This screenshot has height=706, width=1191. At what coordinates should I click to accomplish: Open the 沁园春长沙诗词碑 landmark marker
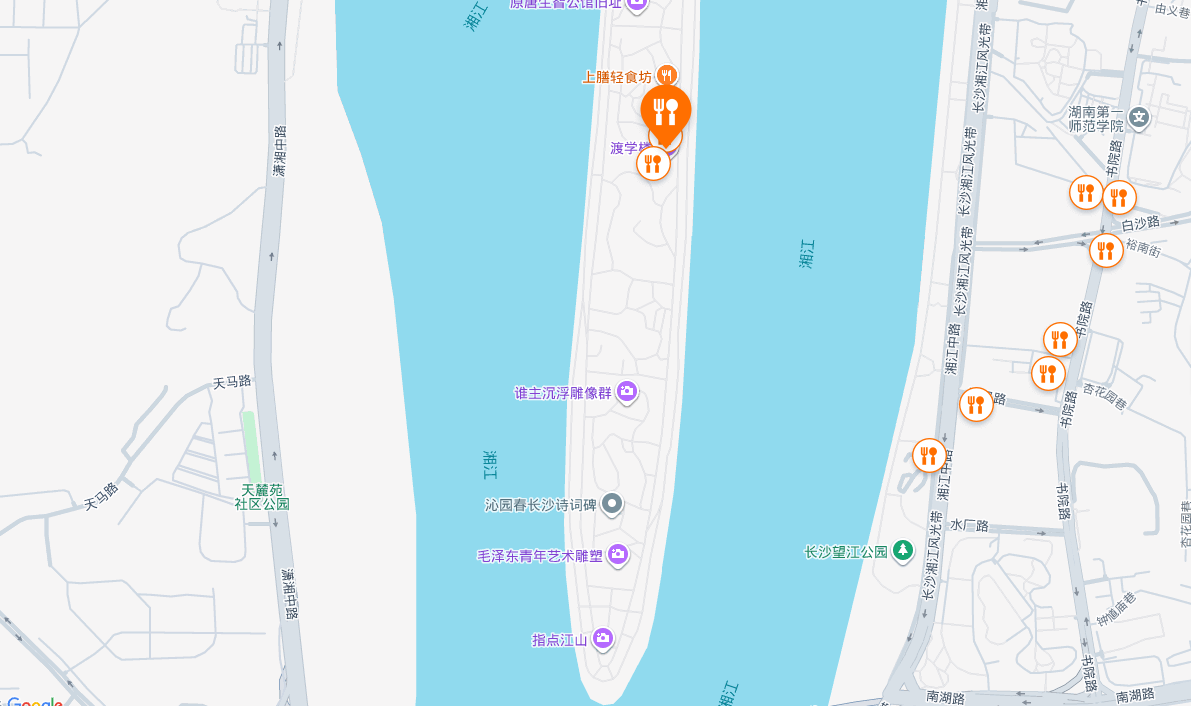[x=612, y=504]
